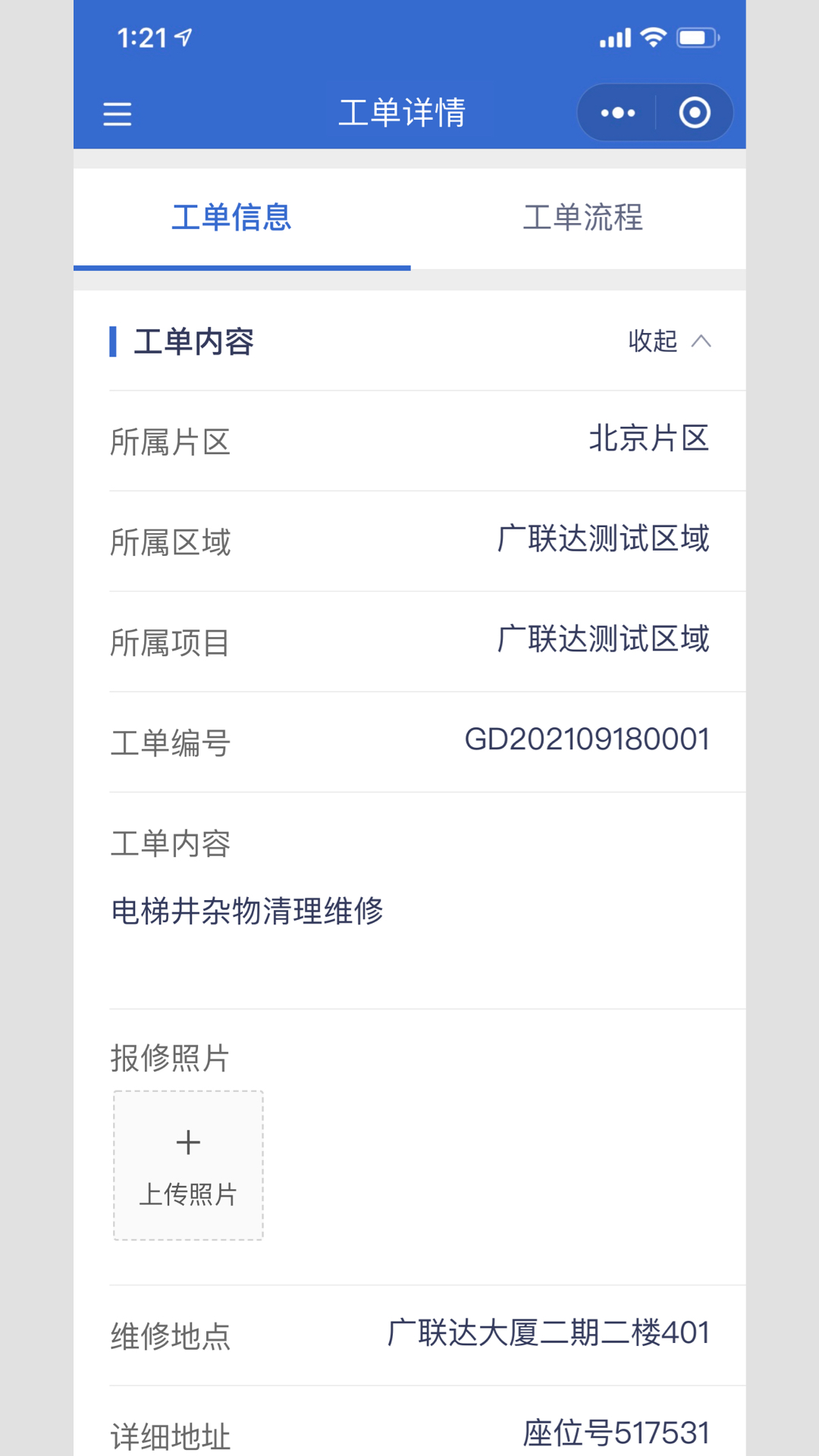
Task: Click the 上传照片 upload button
Action: (187, 1194)
